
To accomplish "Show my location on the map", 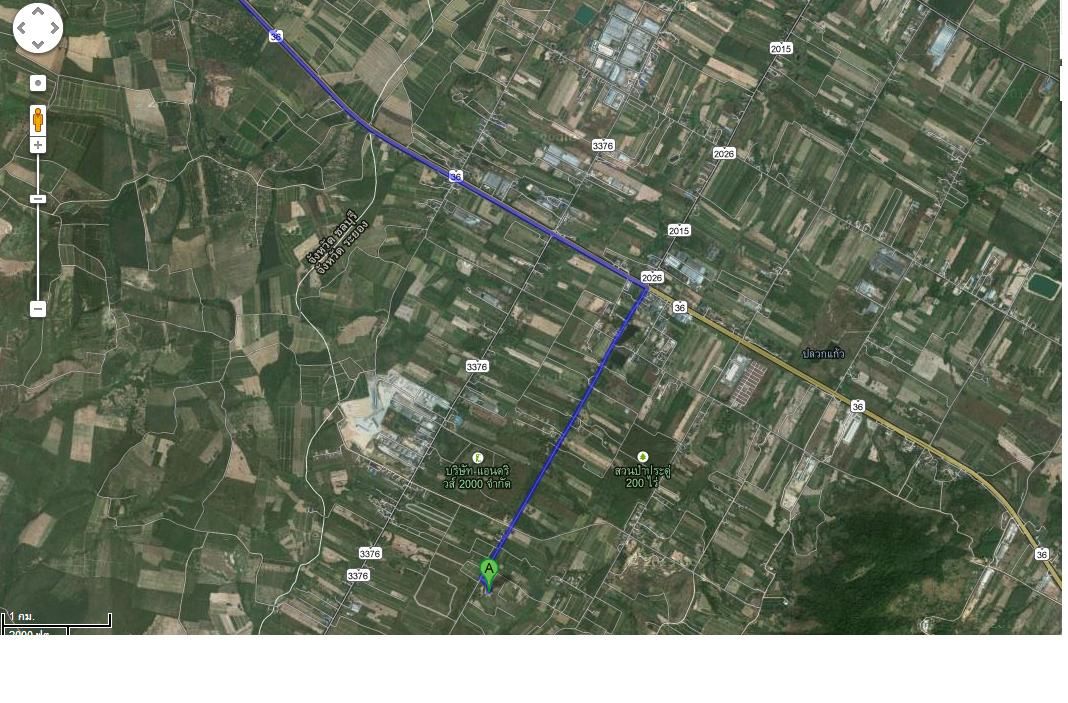I will click(38, 83).
